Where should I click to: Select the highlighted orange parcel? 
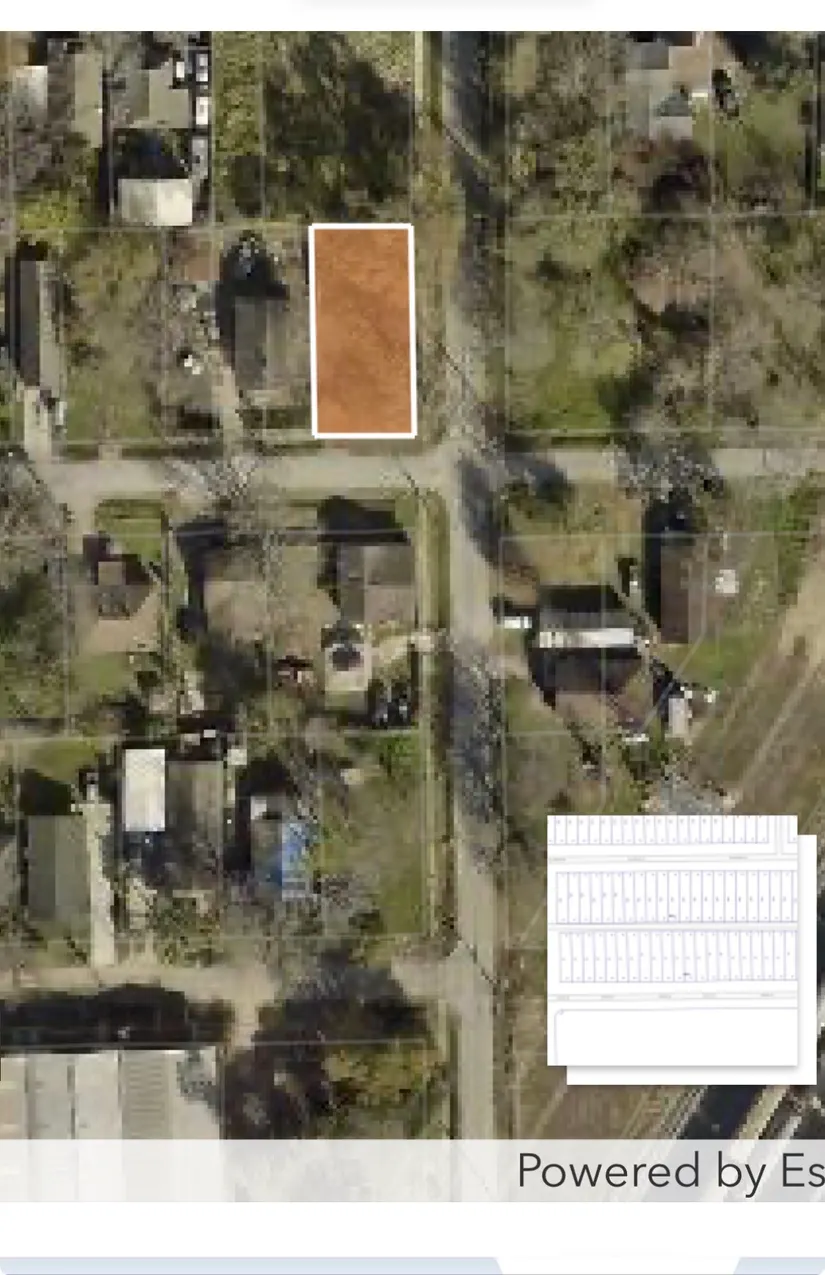pos(363,331)
